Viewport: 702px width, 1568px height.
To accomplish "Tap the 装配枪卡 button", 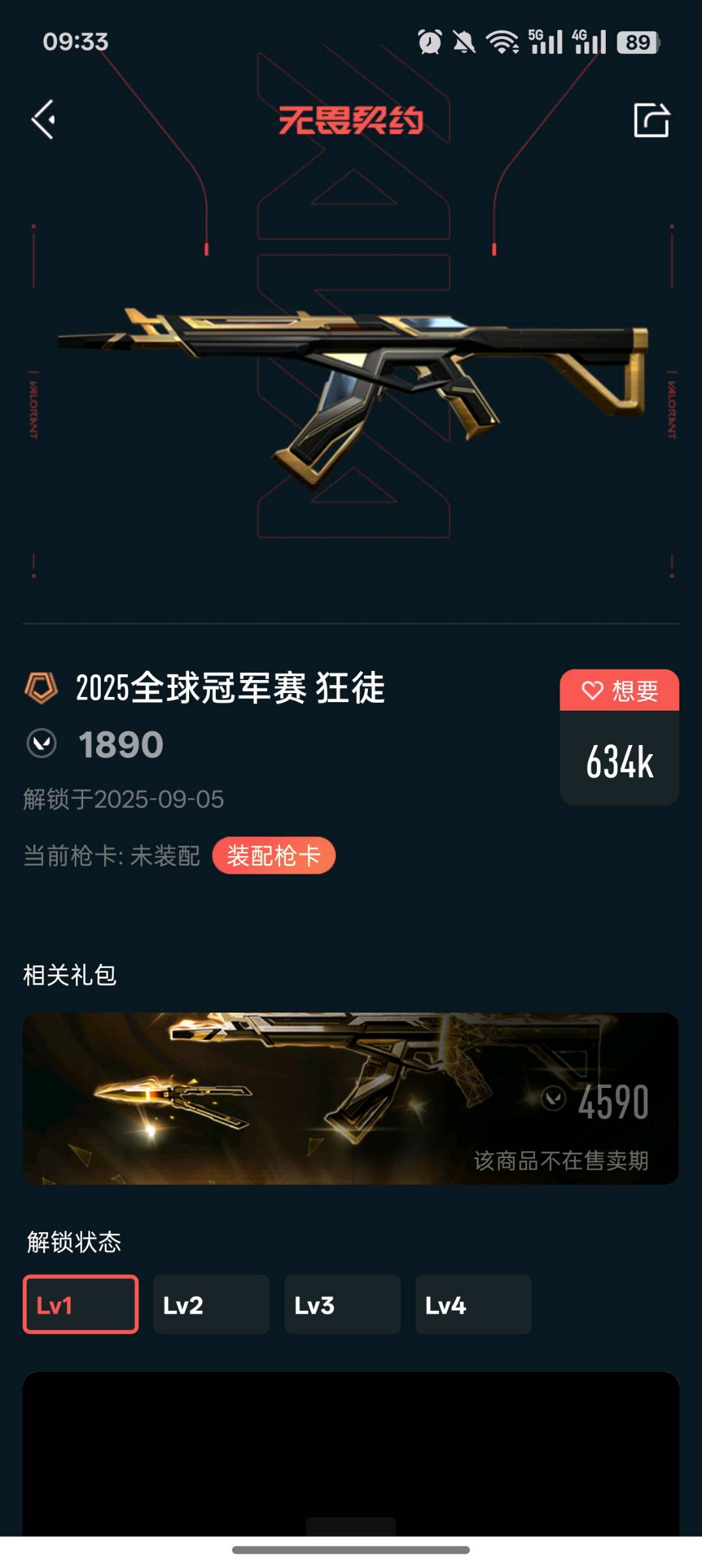I will coord(274,855).
